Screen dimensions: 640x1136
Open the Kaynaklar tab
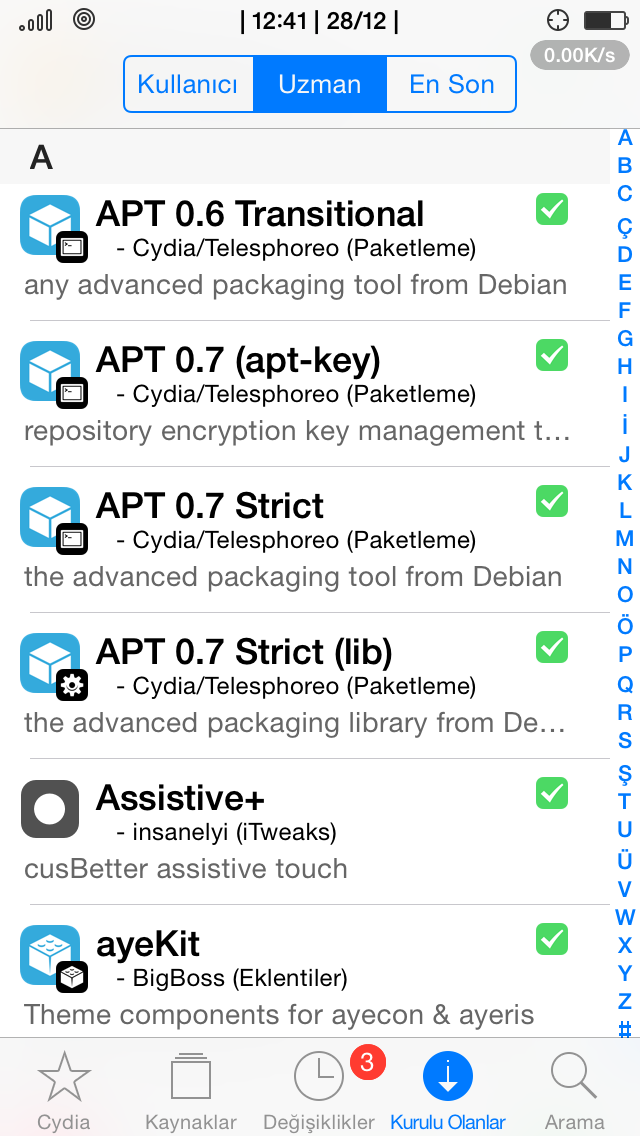pos(191,1090)
